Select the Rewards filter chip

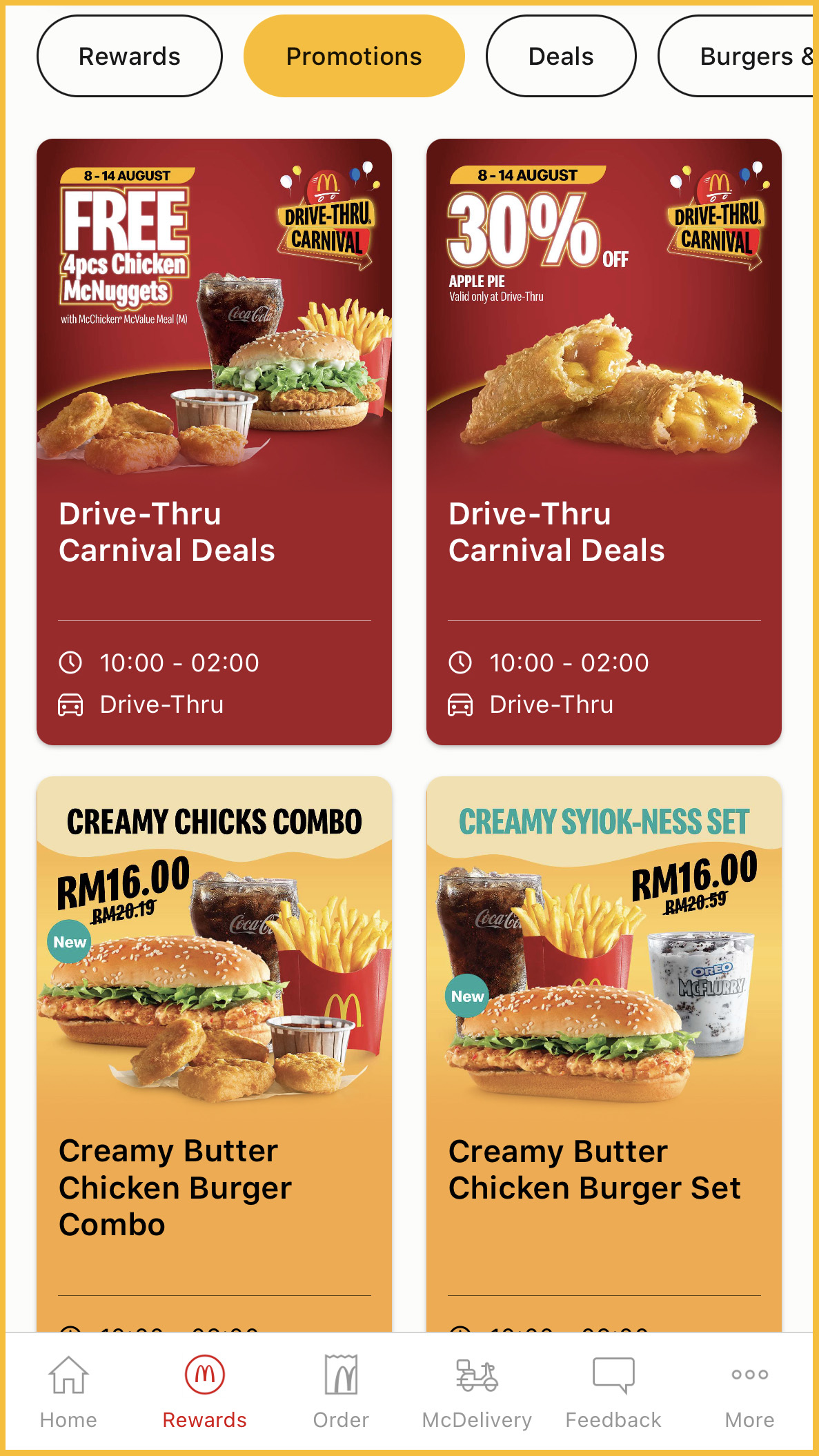pos(130,57)
